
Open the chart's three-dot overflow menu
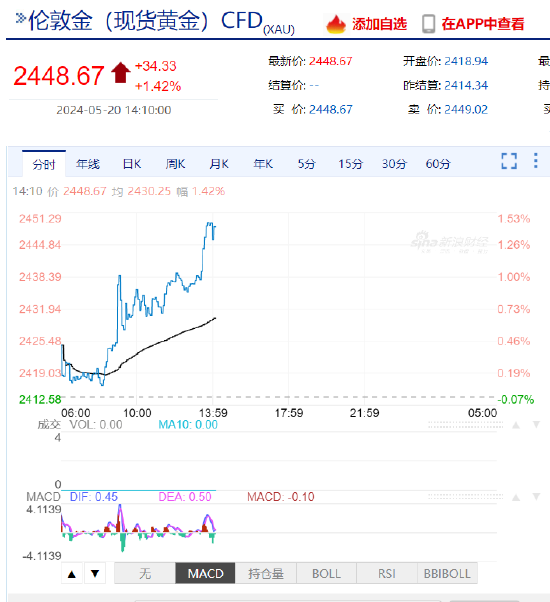[x=536, y=161]
